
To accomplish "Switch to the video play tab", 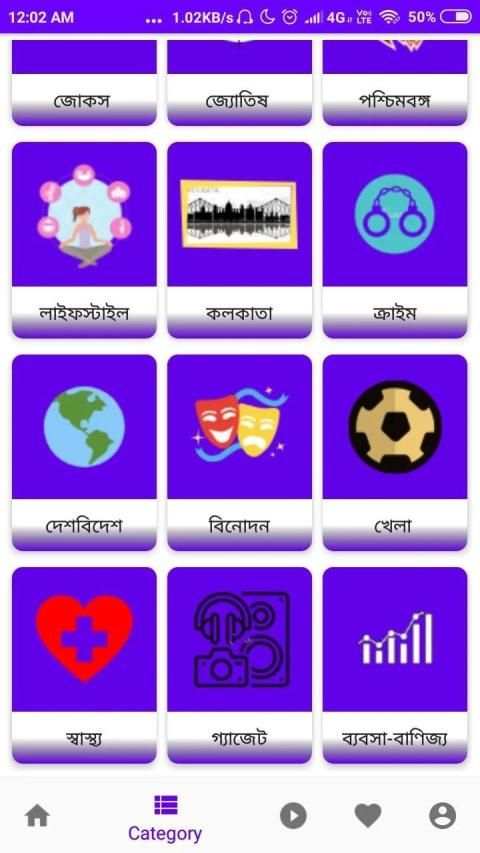I will [293, 816].
